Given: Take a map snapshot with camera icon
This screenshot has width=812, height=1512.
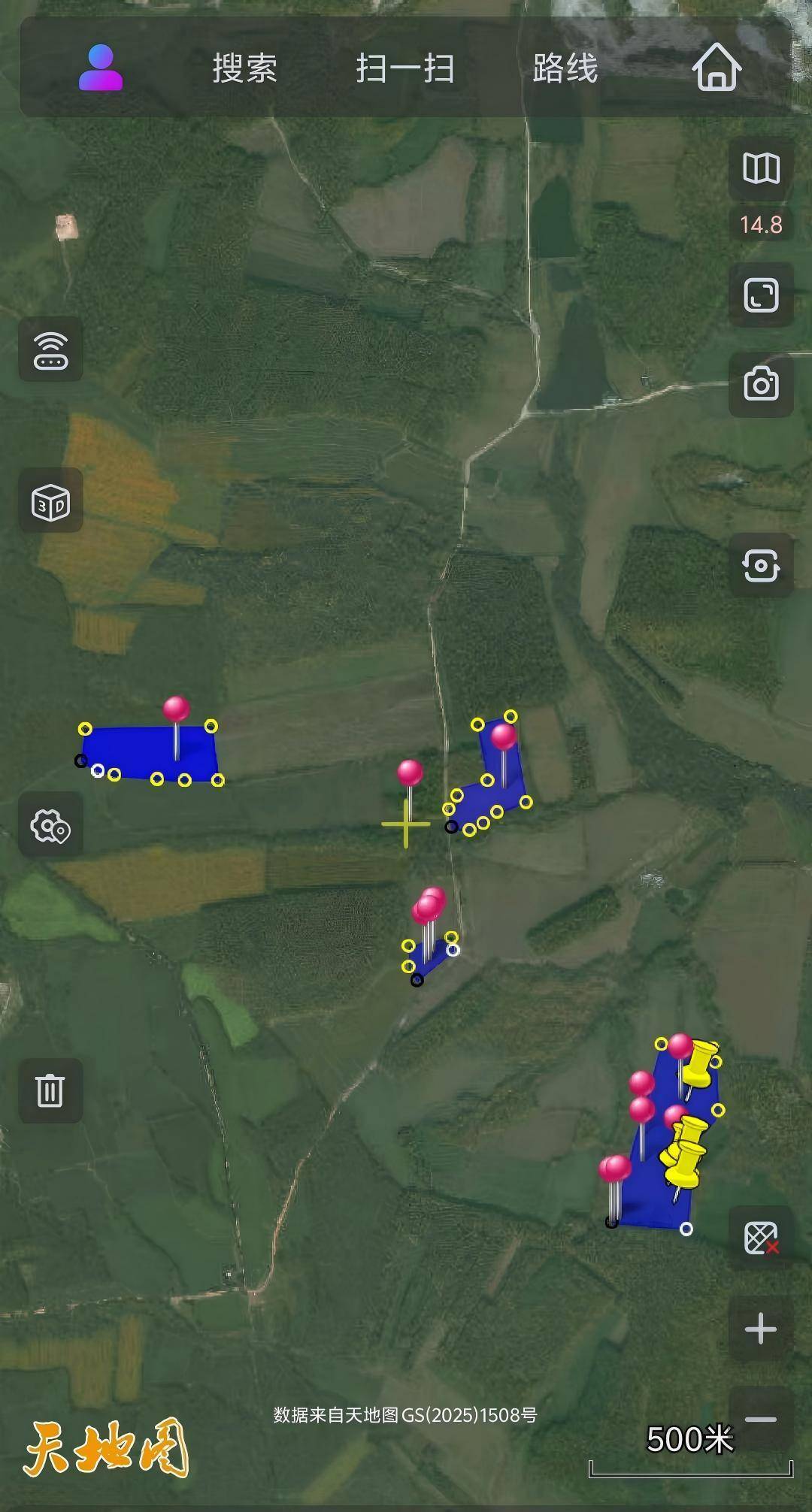Looking at the screenshot, I should (761, 385).
